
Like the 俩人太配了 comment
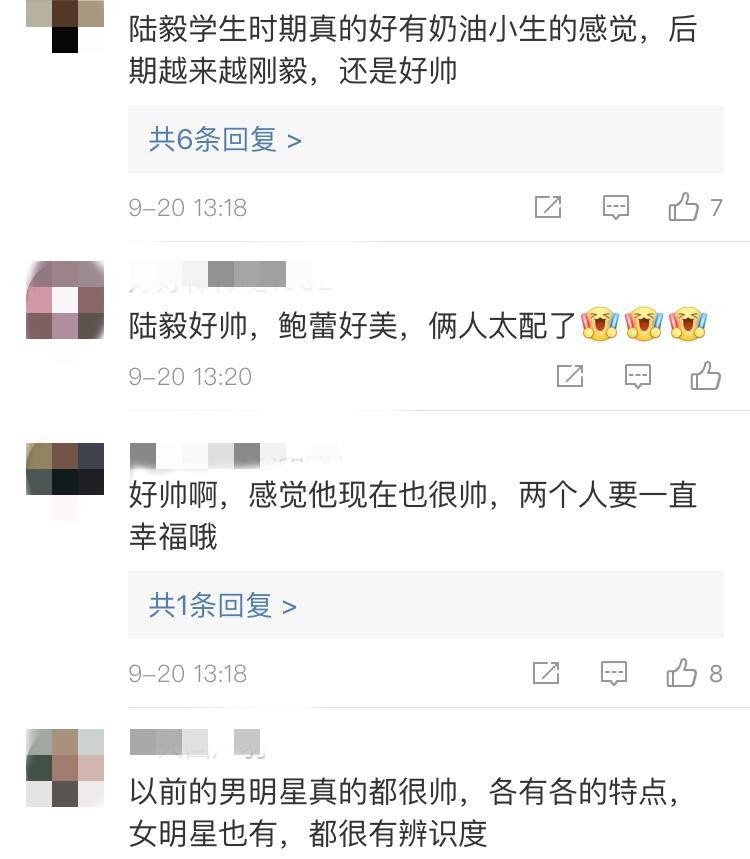pyautogui.click(x=706, y=376)
